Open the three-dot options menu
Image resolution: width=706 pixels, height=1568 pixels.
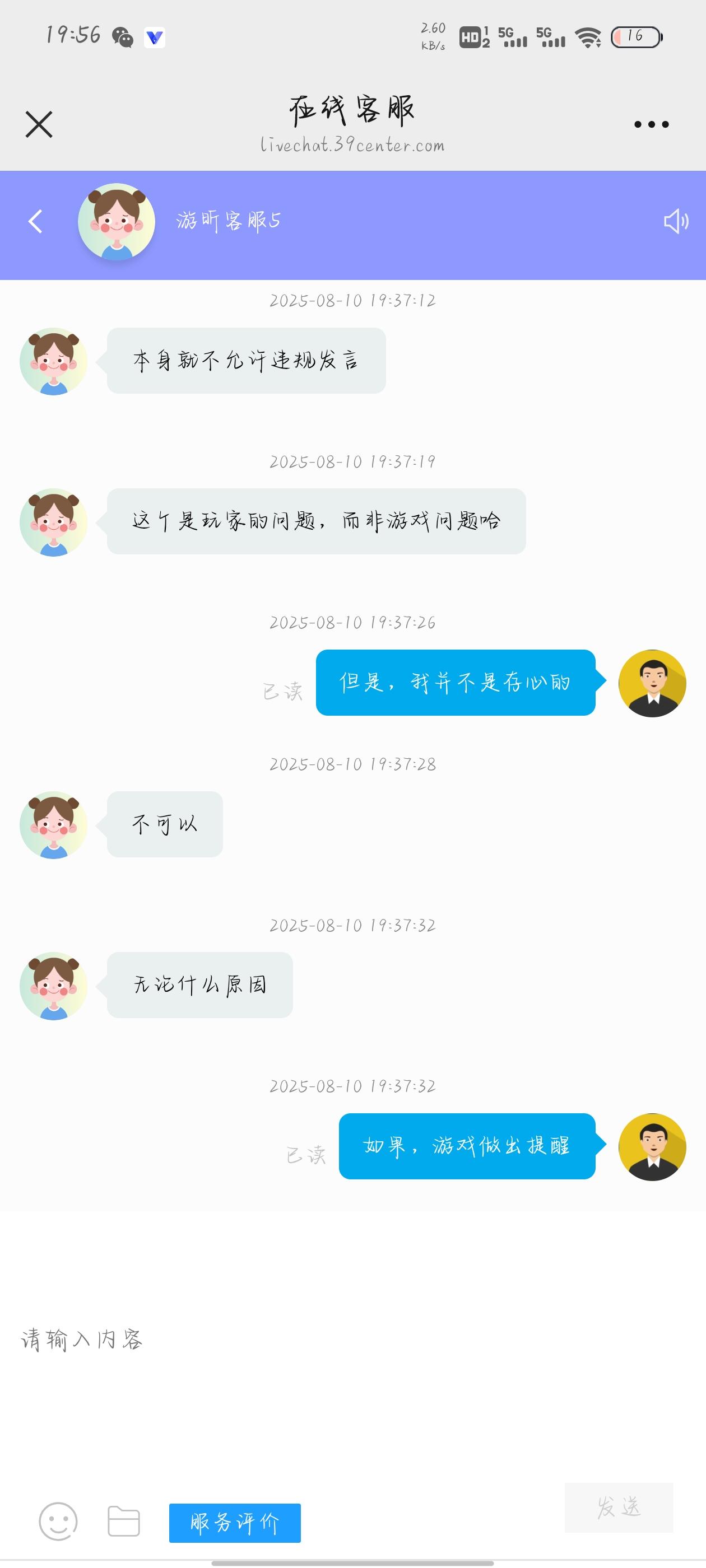pos(649,124)
